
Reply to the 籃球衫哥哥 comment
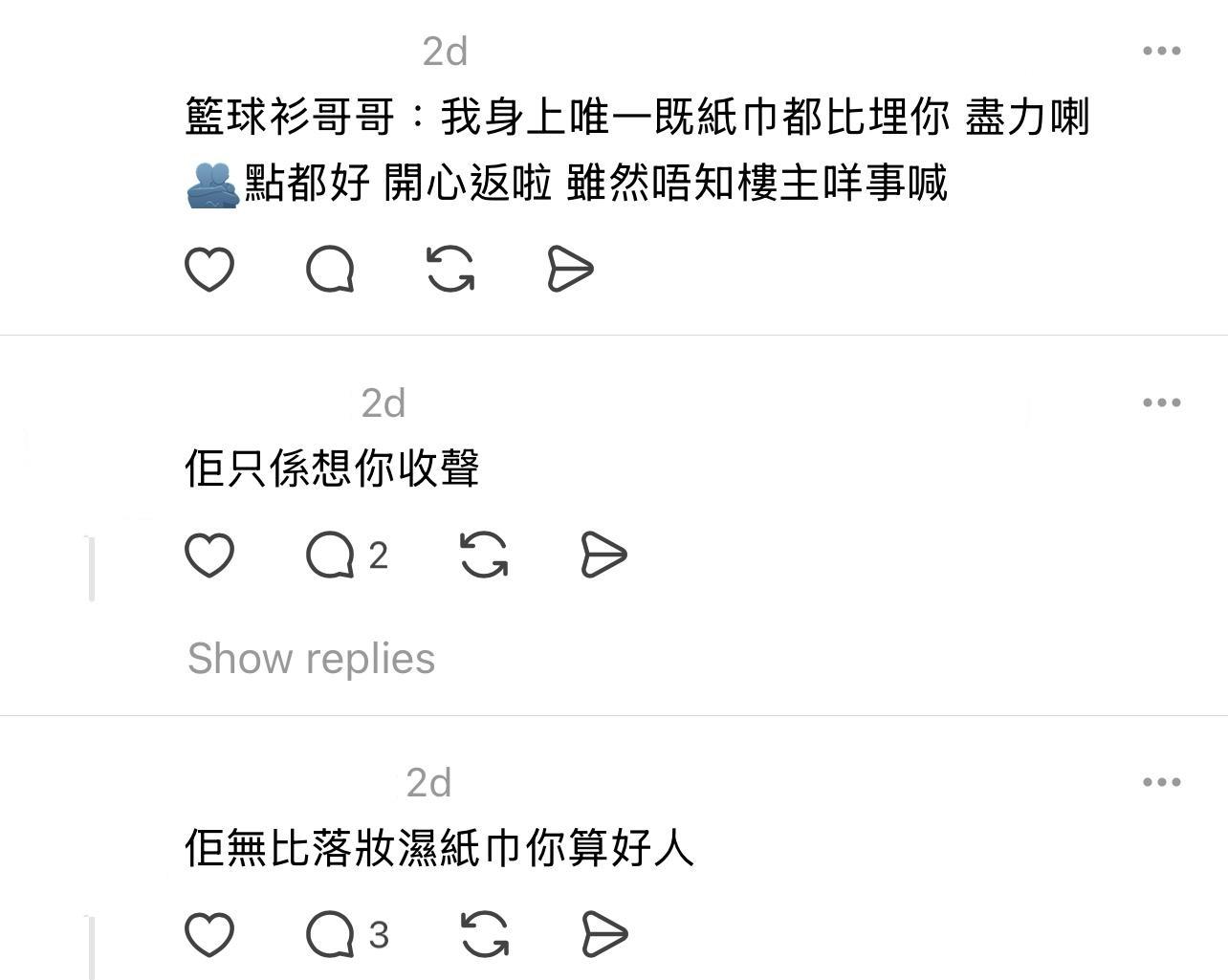[330, 269]
